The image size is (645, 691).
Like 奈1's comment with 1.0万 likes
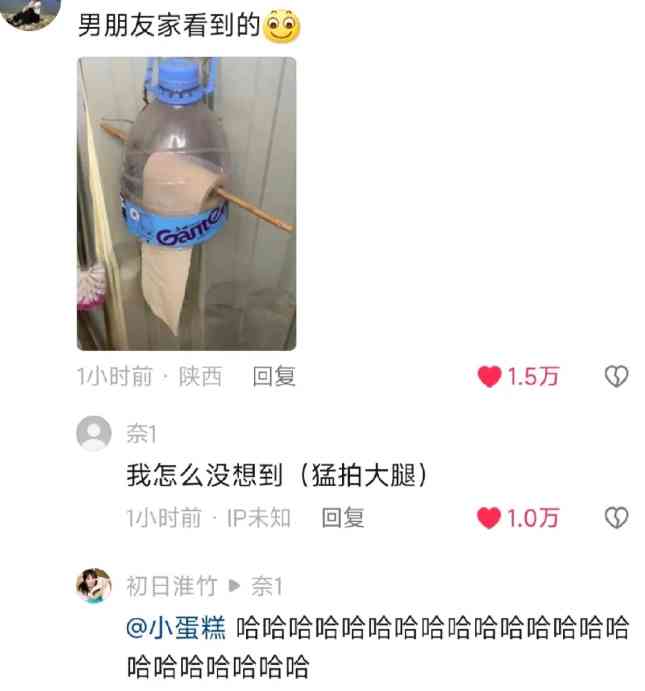coord(489,518)
